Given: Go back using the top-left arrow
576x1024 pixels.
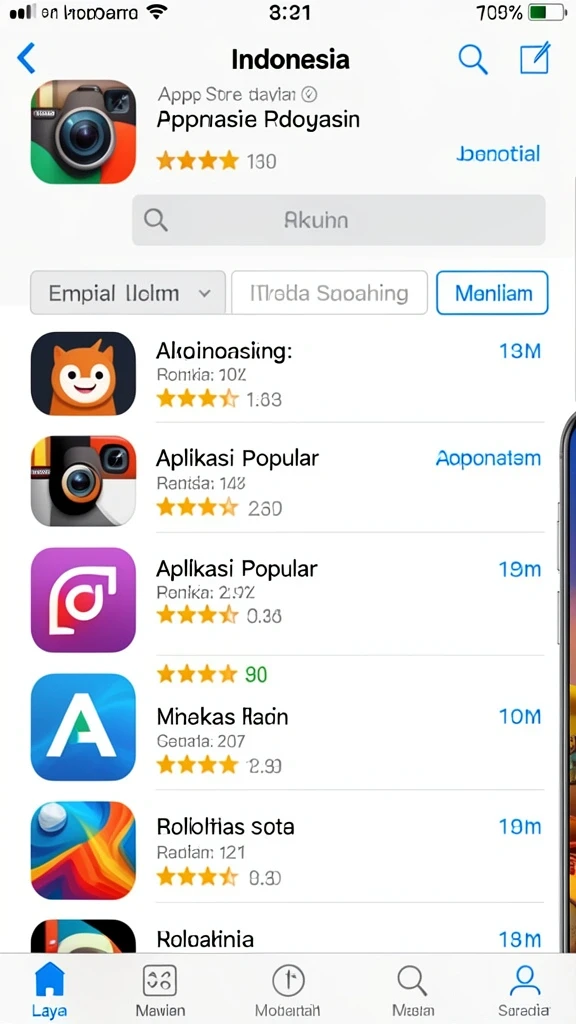Looking at the screenshot, I should pyautogui.click(x=26, y=59).
